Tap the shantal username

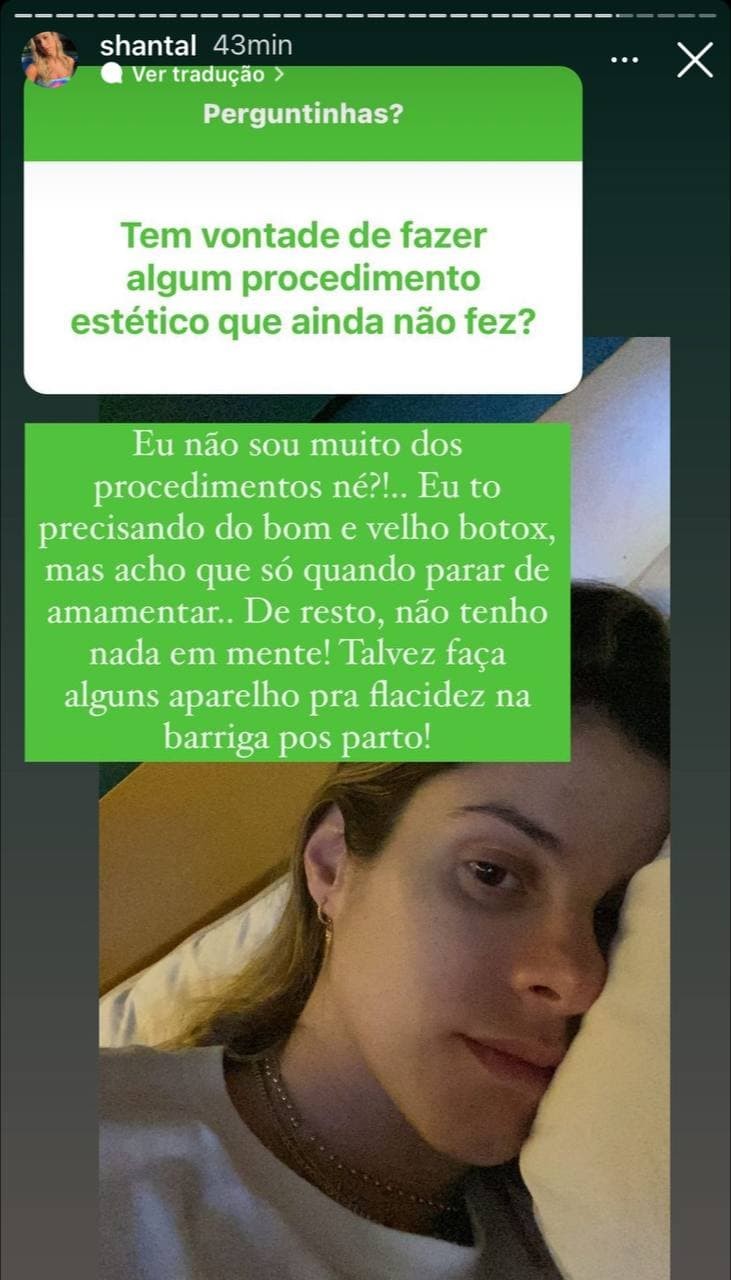click(152, 46)
